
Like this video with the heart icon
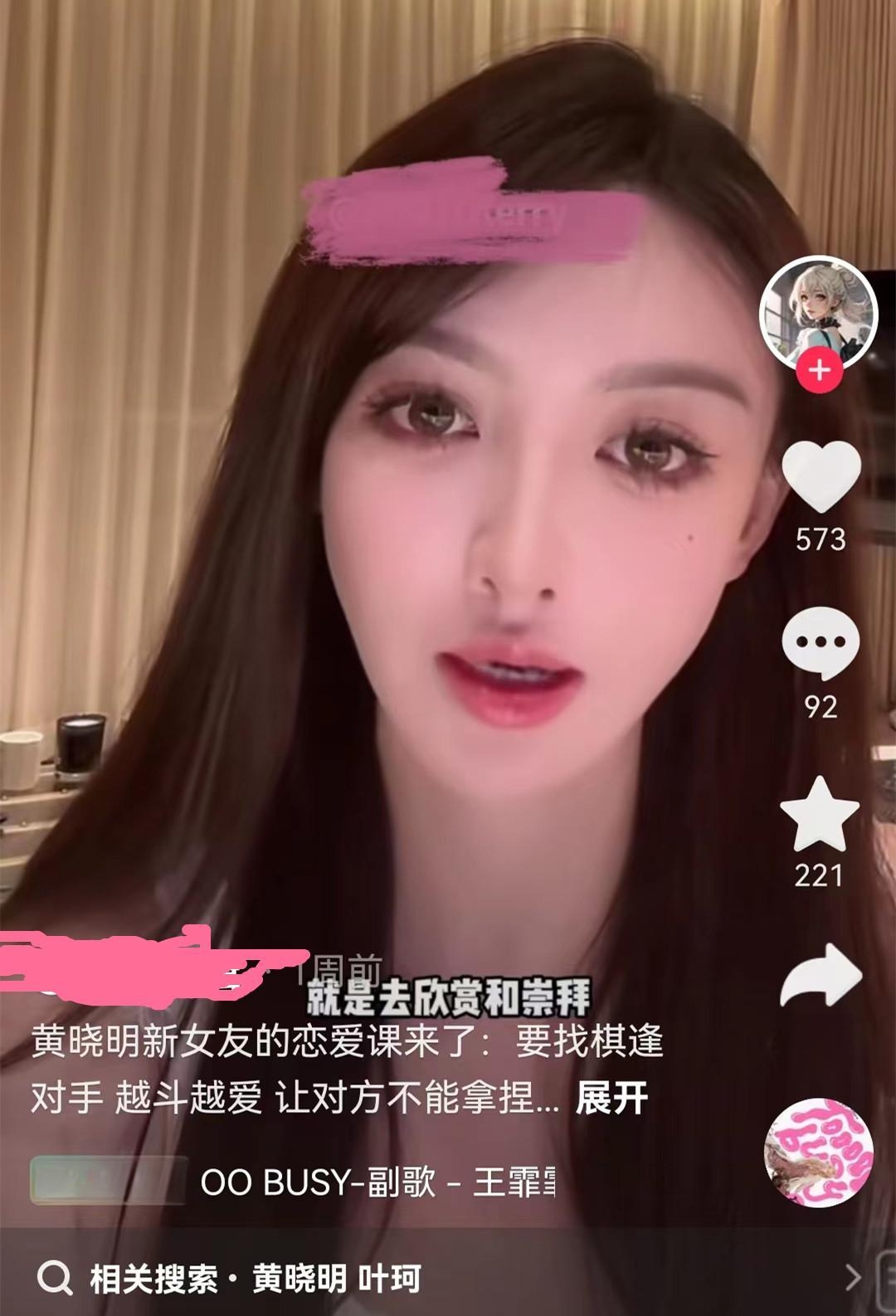click(821, 475)
